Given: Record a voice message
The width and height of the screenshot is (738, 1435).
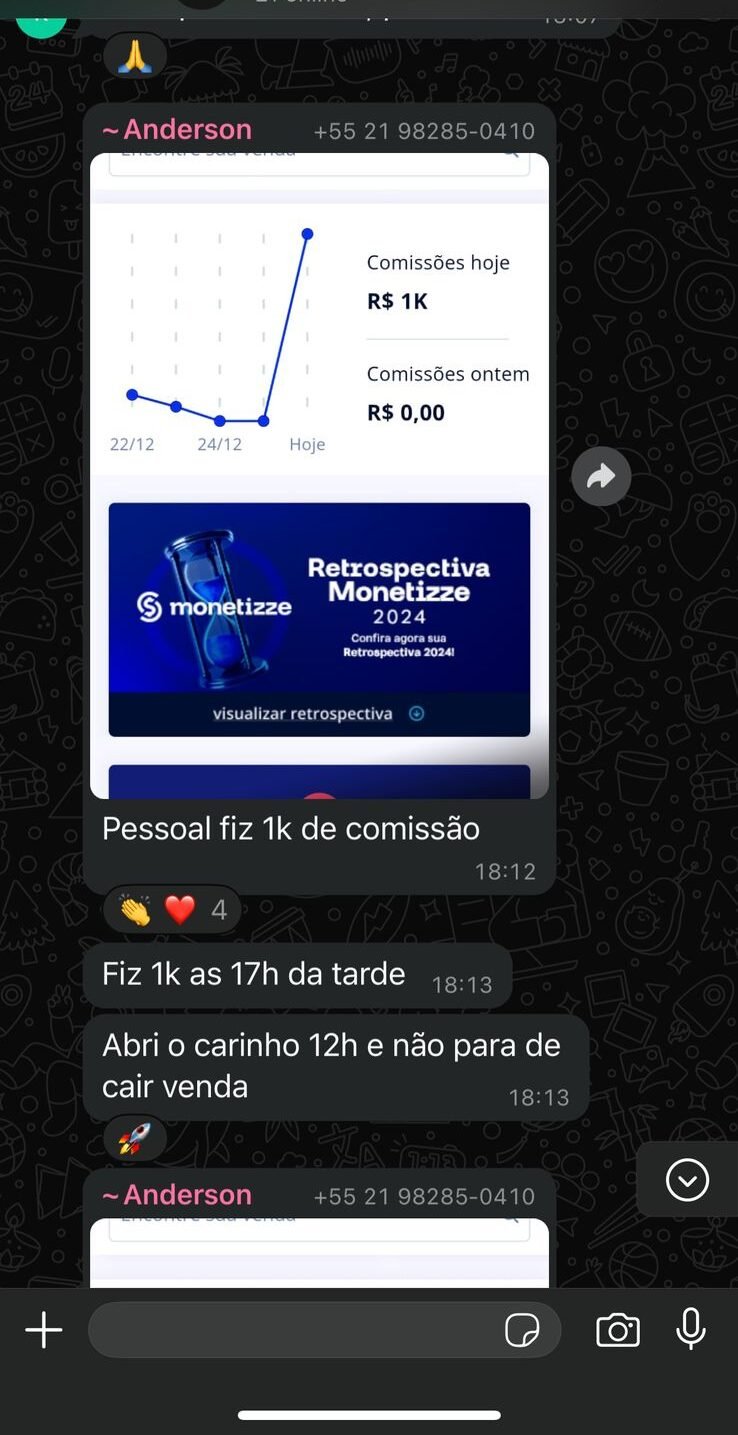Looking at the screenshot, I should pyautogui.click(x=690, y=1329).
